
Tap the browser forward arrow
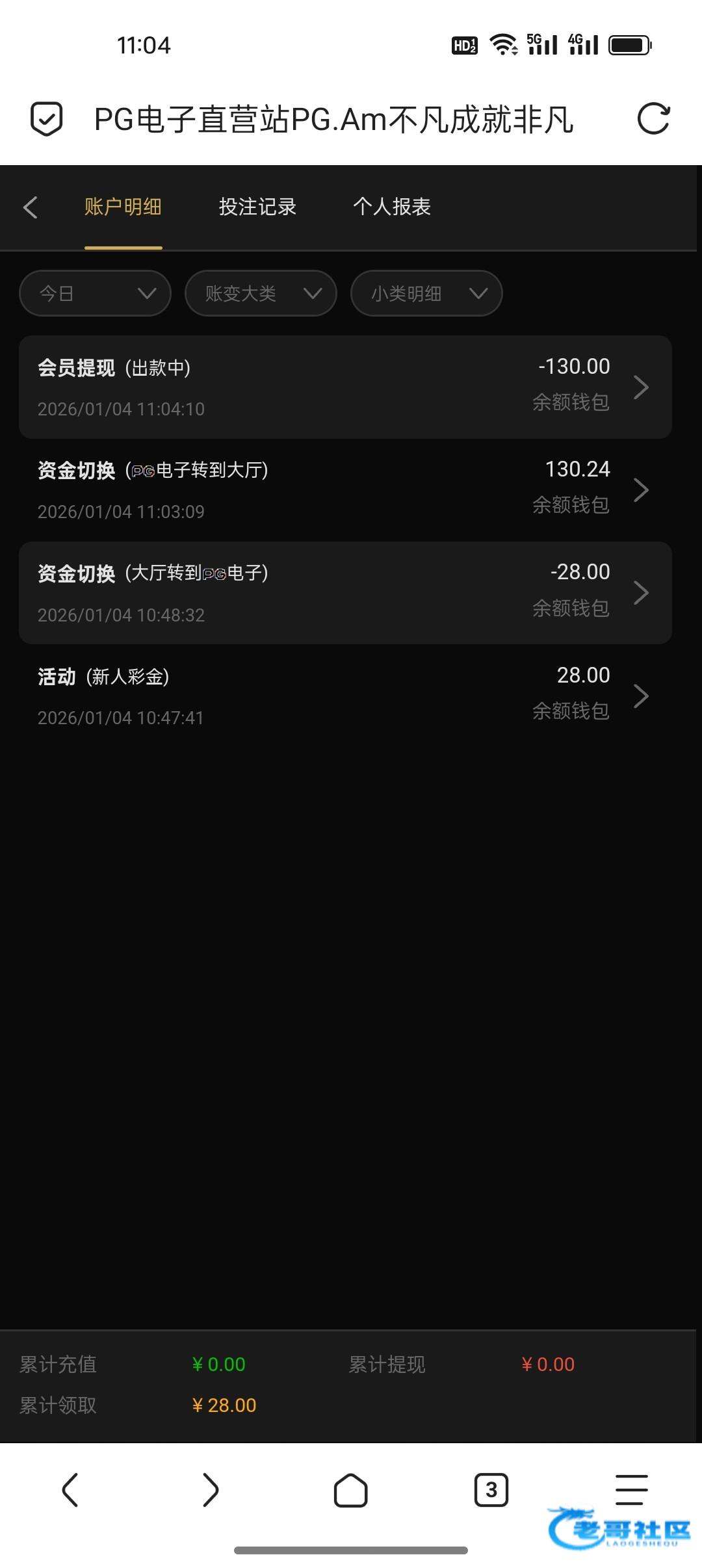(x=210, y=1490)
